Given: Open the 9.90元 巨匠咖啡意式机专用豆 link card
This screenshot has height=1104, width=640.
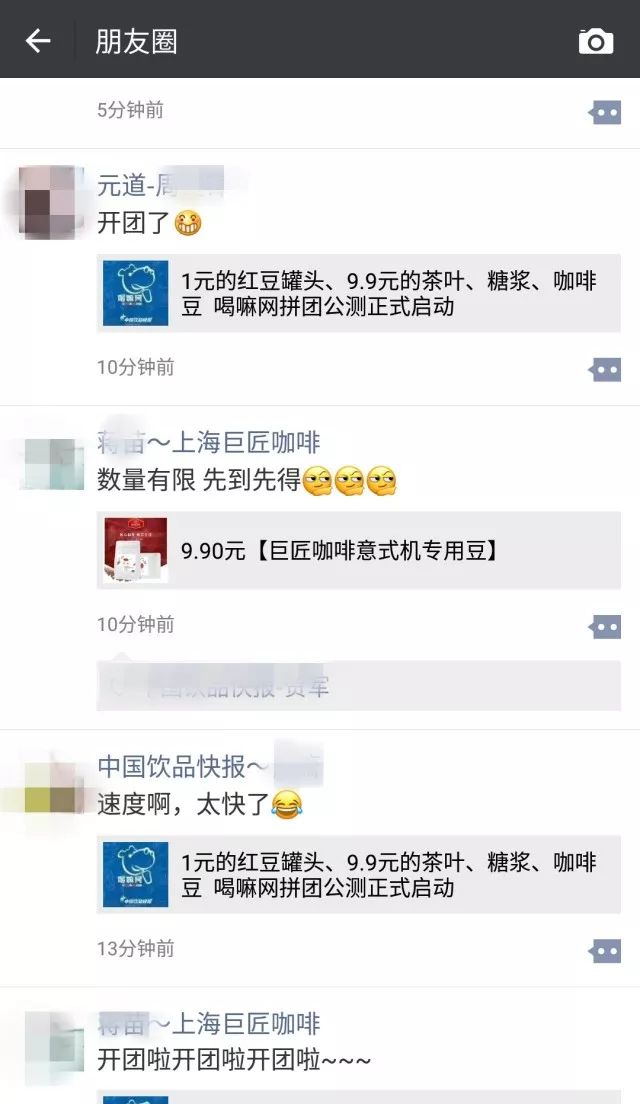Looking at the screenshot, I should tap(358, 550).
